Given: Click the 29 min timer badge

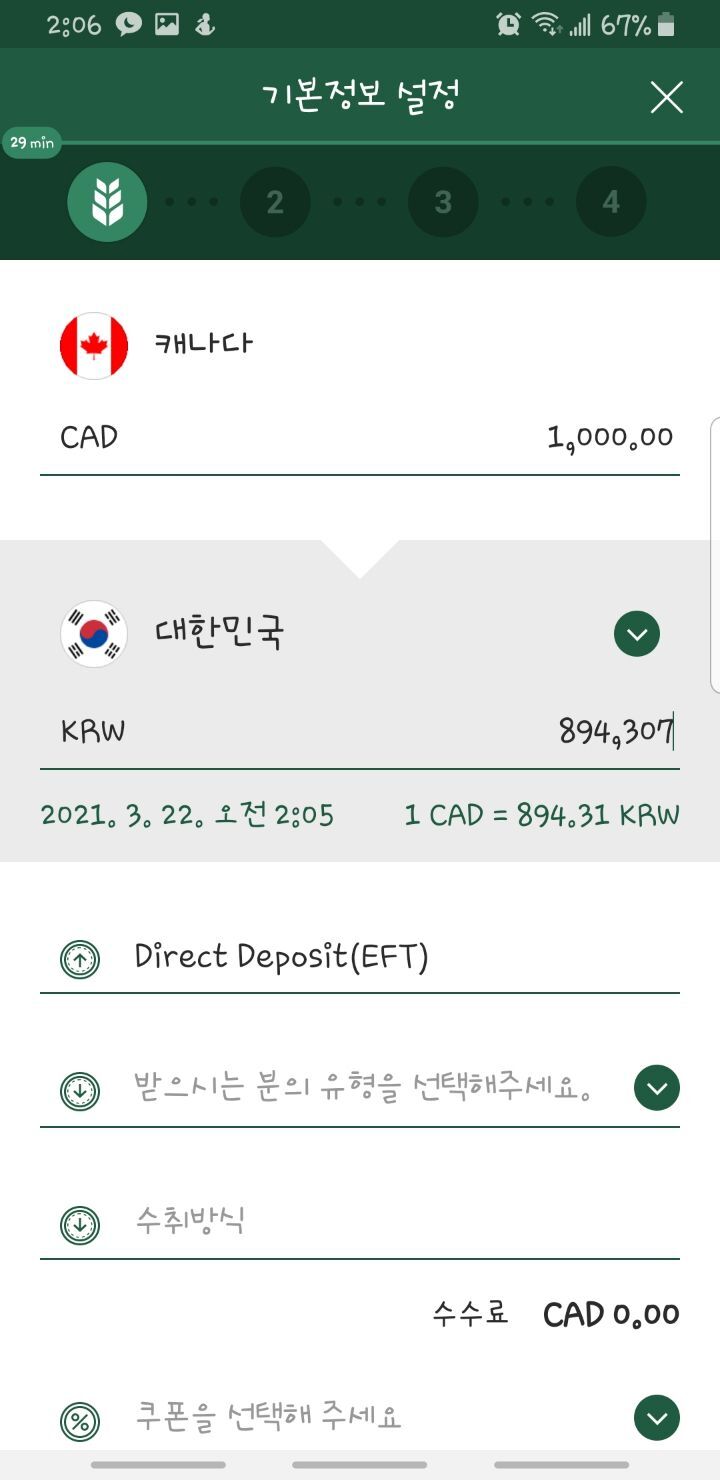Looking at the screenshot, I should [x=31, y=143].
